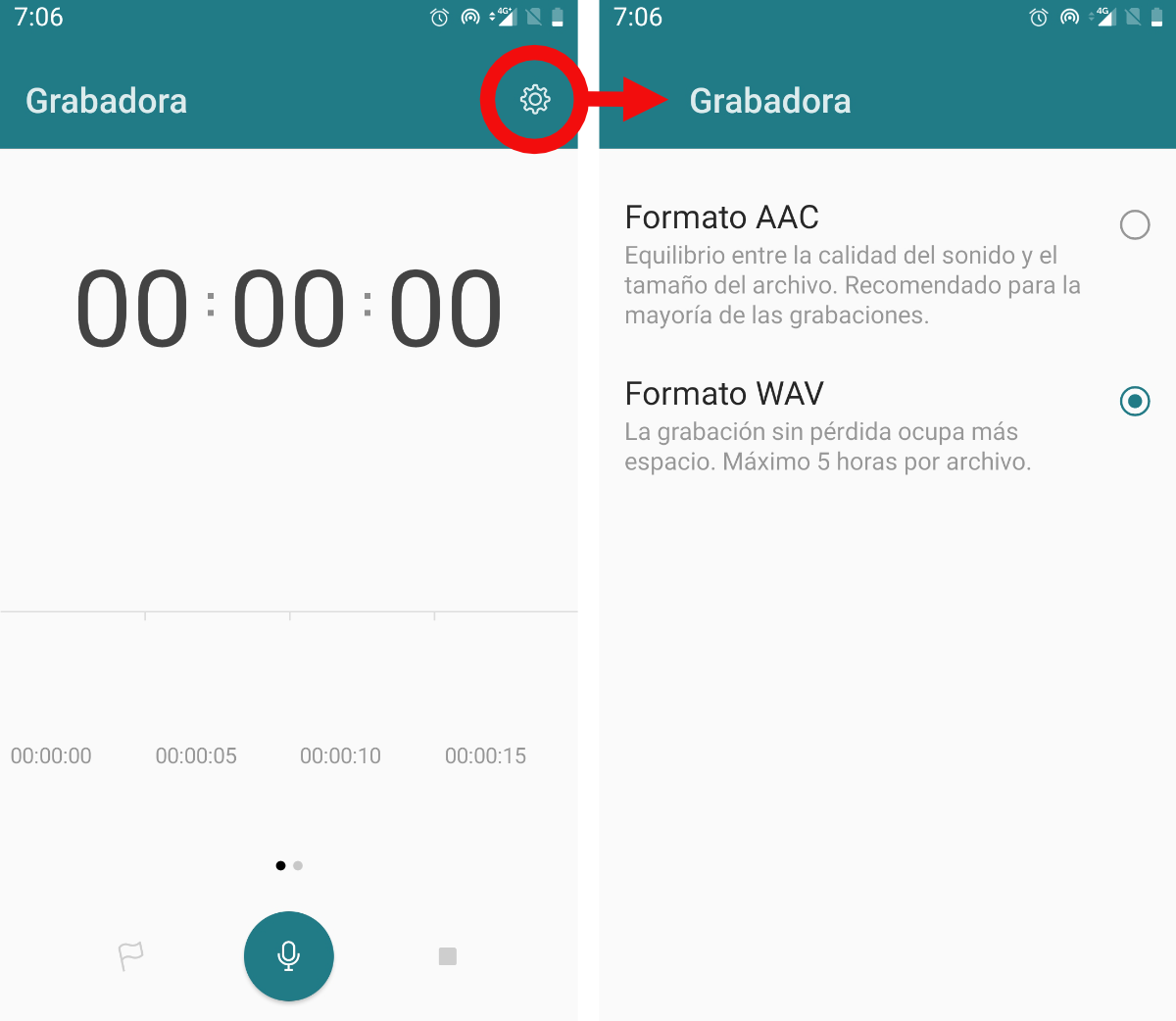
Task: Select the Formato AAC radio button
Action: pyautogui.click(x=1134, y=225)
